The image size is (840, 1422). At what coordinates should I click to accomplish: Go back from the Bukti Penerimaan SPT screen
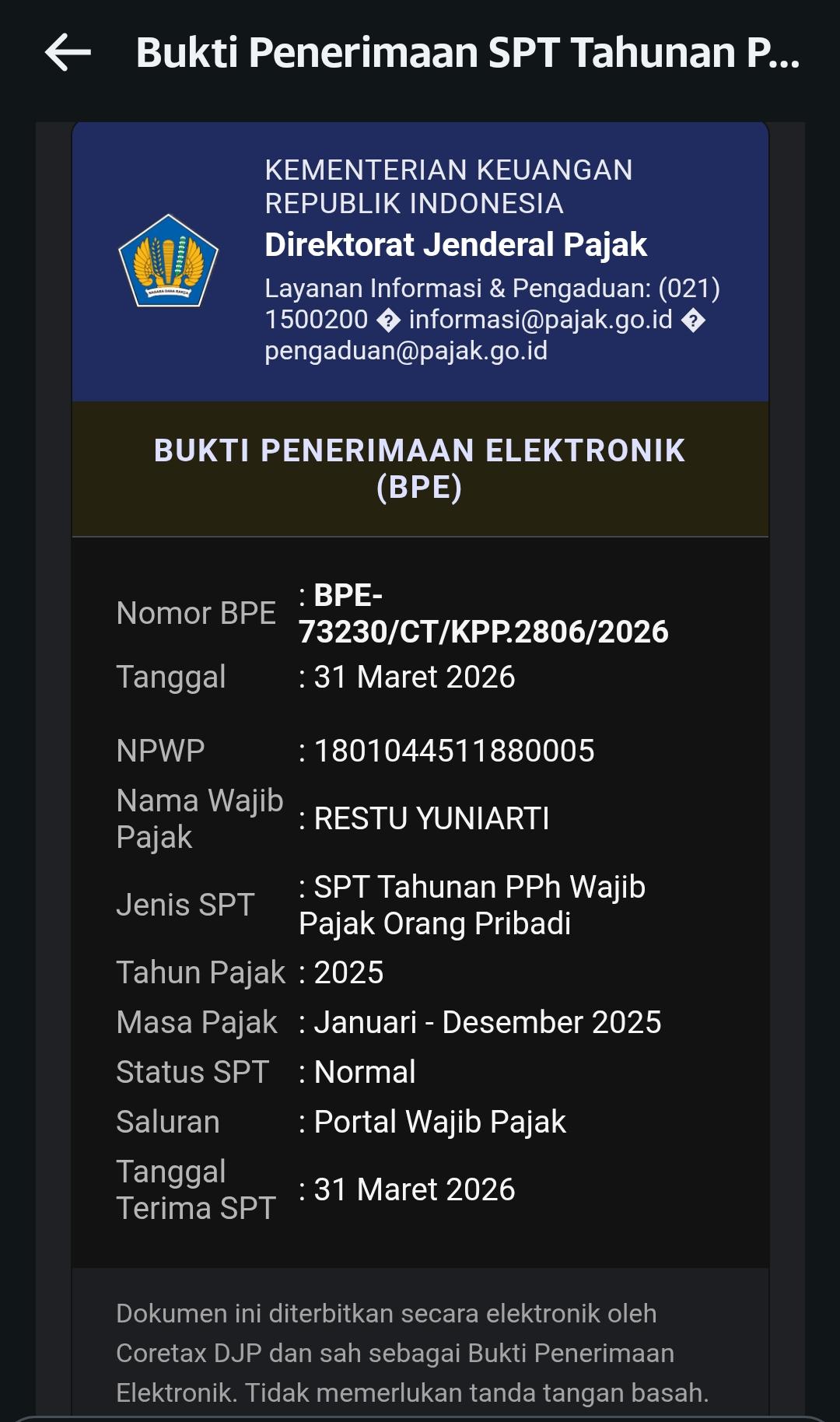pos(68,53)
